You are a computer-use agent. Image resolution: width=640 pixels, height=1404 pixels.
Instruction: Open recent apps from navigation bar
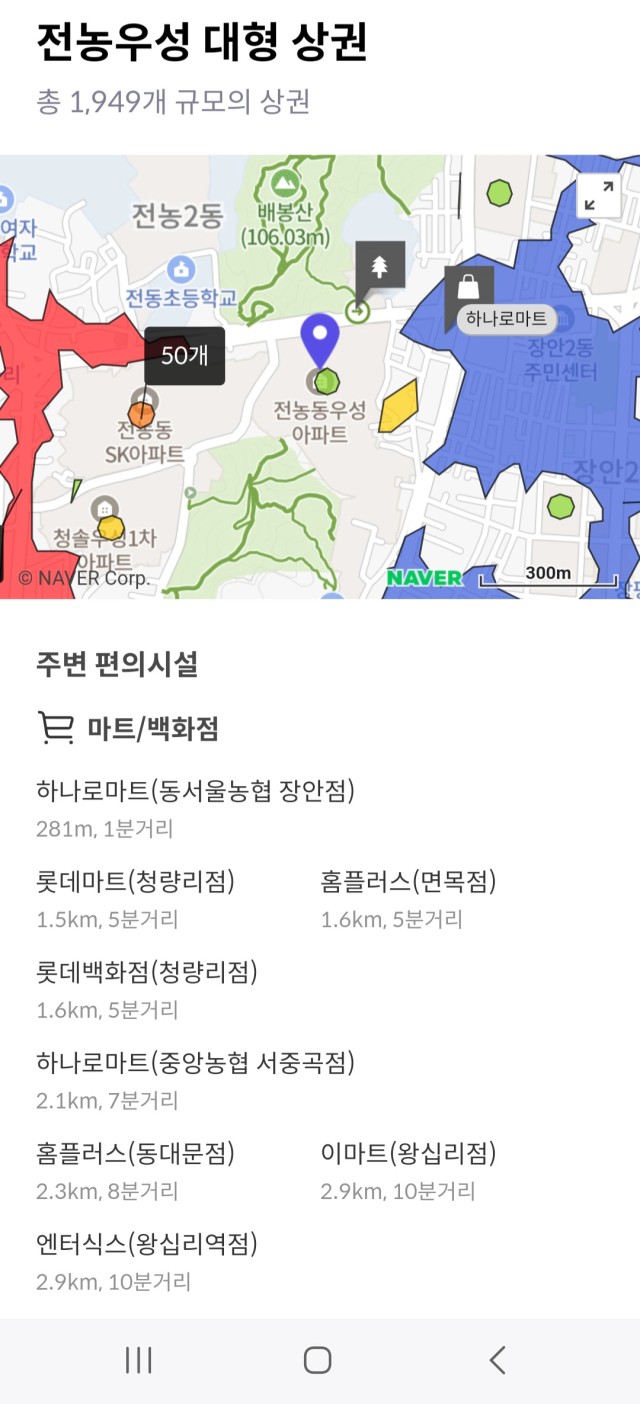(138, 1360)
